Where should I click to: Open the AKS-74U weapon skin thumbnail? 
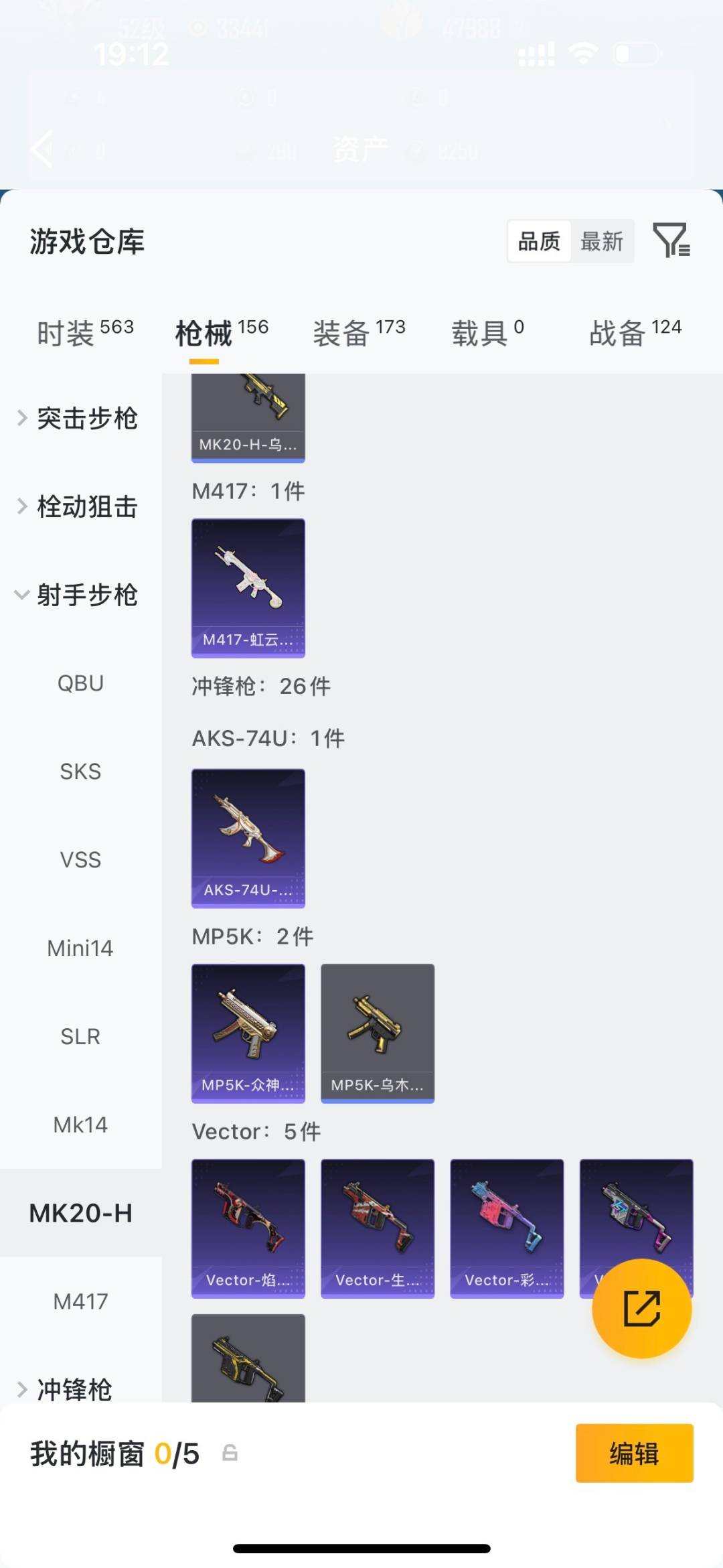click(x=248, y=839)
